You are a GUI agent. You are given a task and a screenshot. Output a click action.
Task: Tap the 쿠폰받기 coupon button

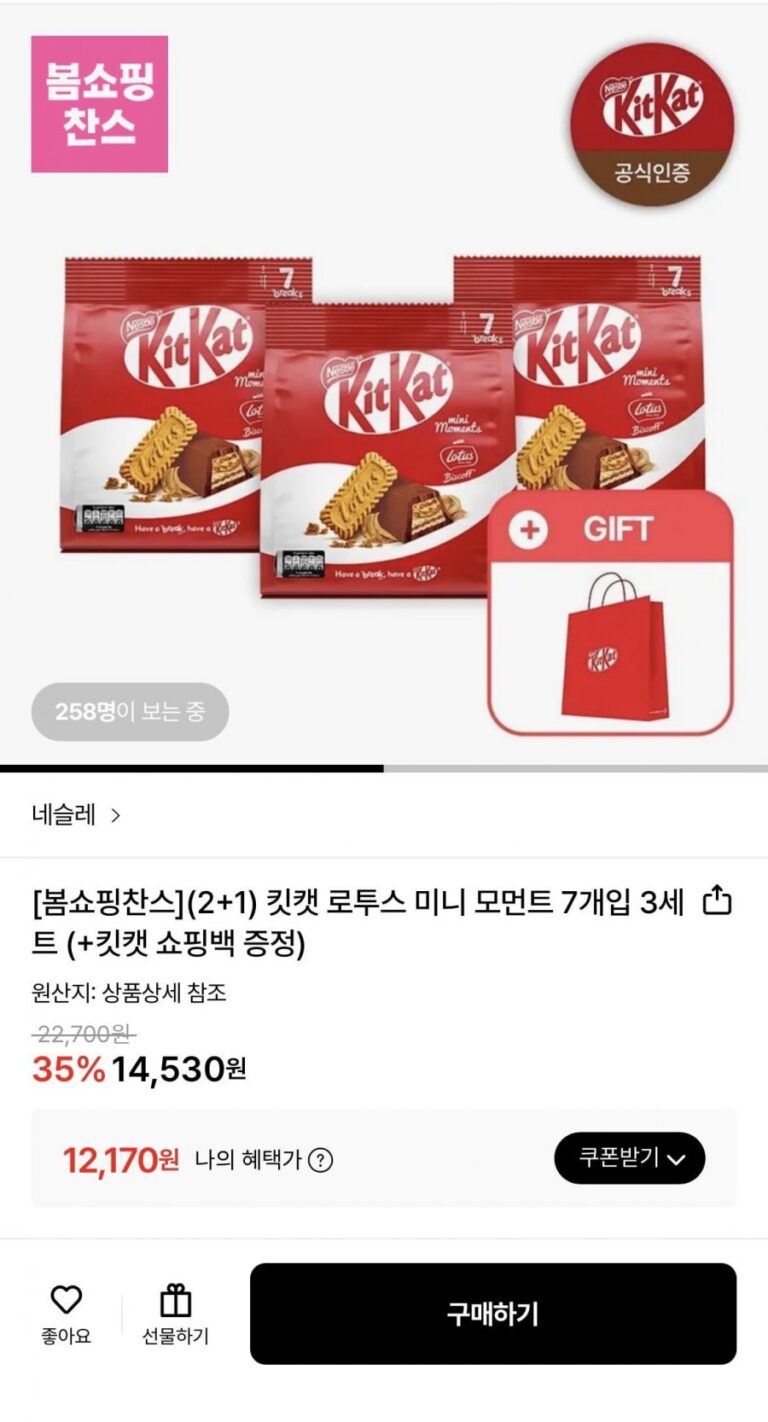pyautogui.click(x=630, y=1159)
